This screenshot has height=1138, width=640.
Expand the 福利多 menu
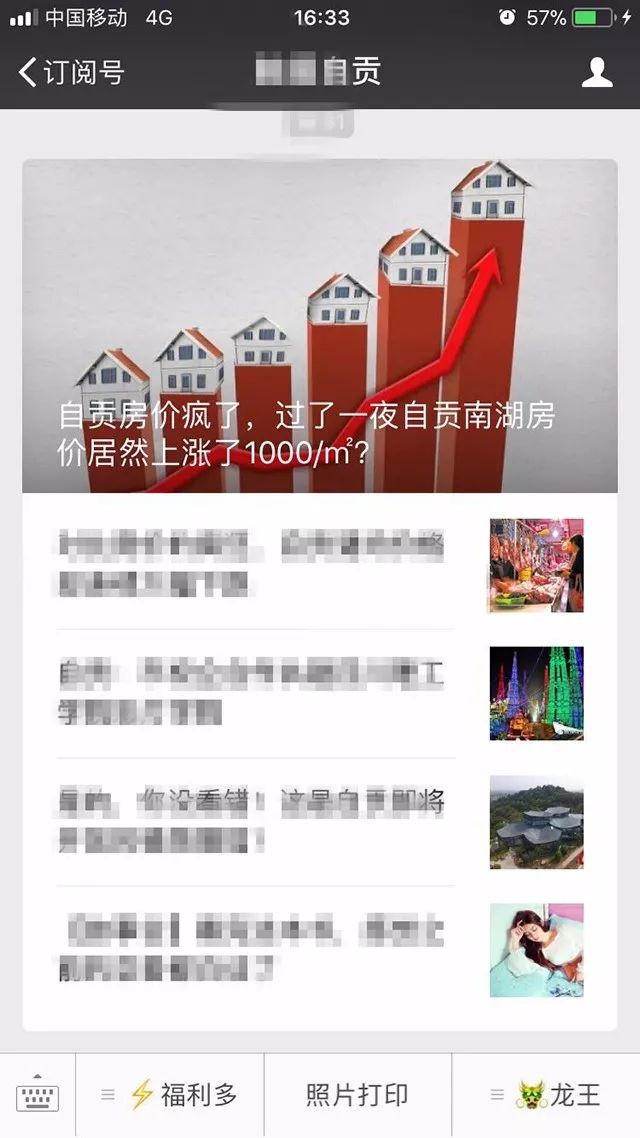[170, 1095]
